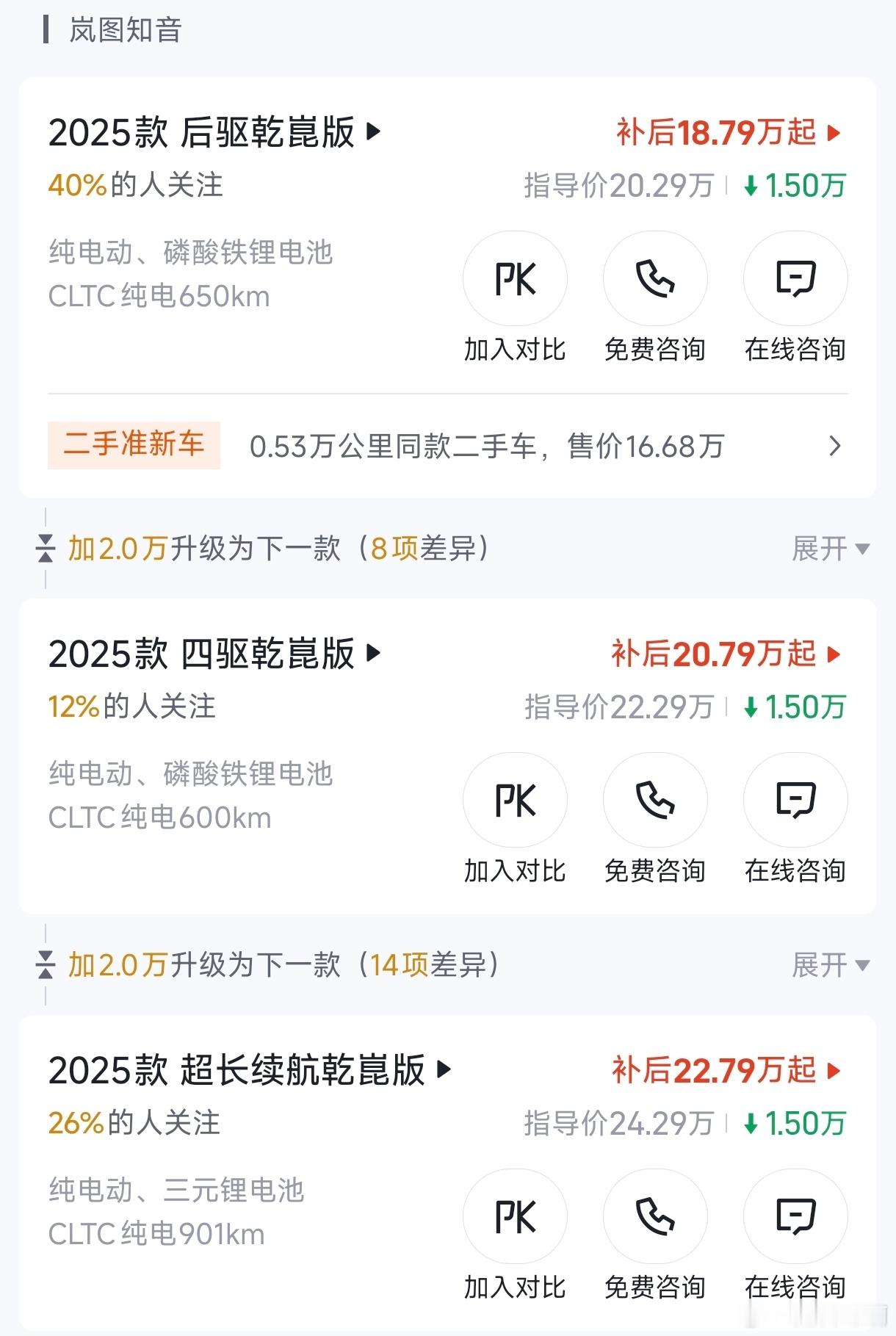
Task: Expand the 8项差异 upgrade comparison
Action: click(x=831, y=549)
